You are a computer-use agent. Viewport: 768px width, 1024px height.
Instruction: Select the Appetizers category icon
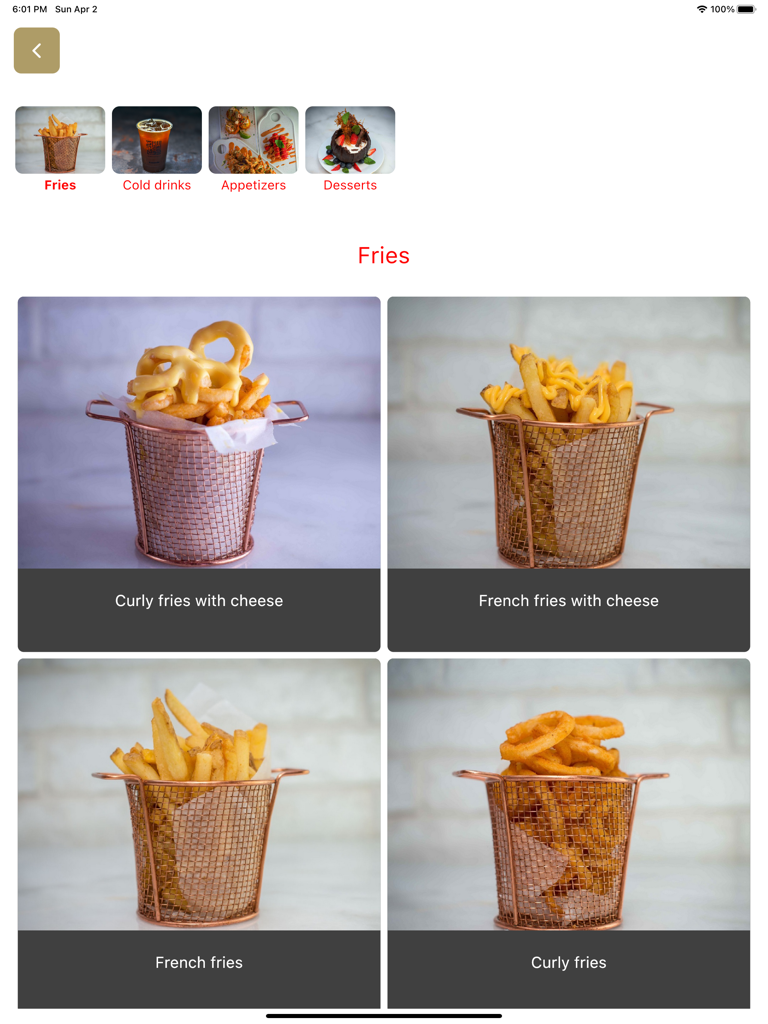coord(253,139)
